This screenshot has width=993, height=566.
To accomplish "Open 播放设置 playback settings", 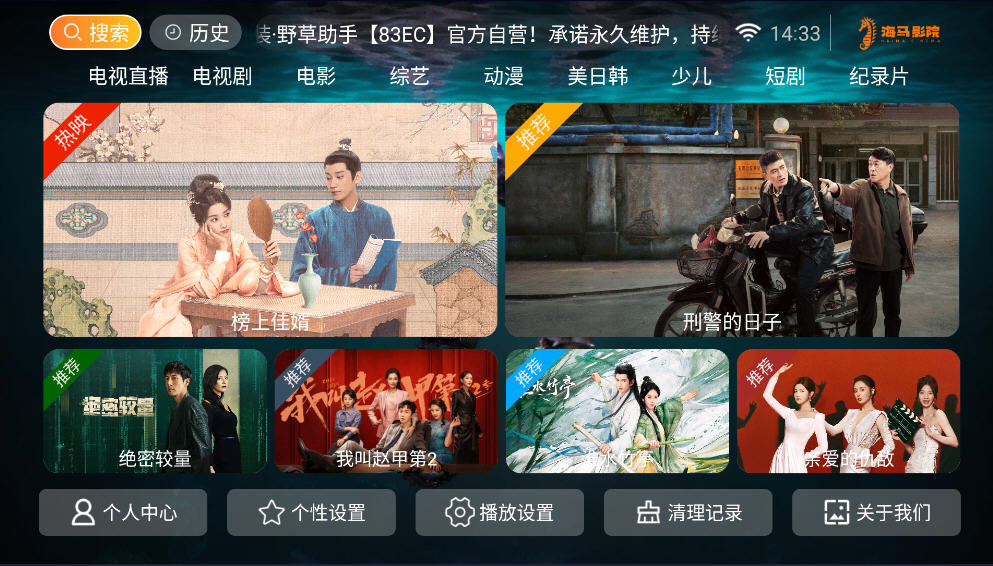I will tap(499, 513).
